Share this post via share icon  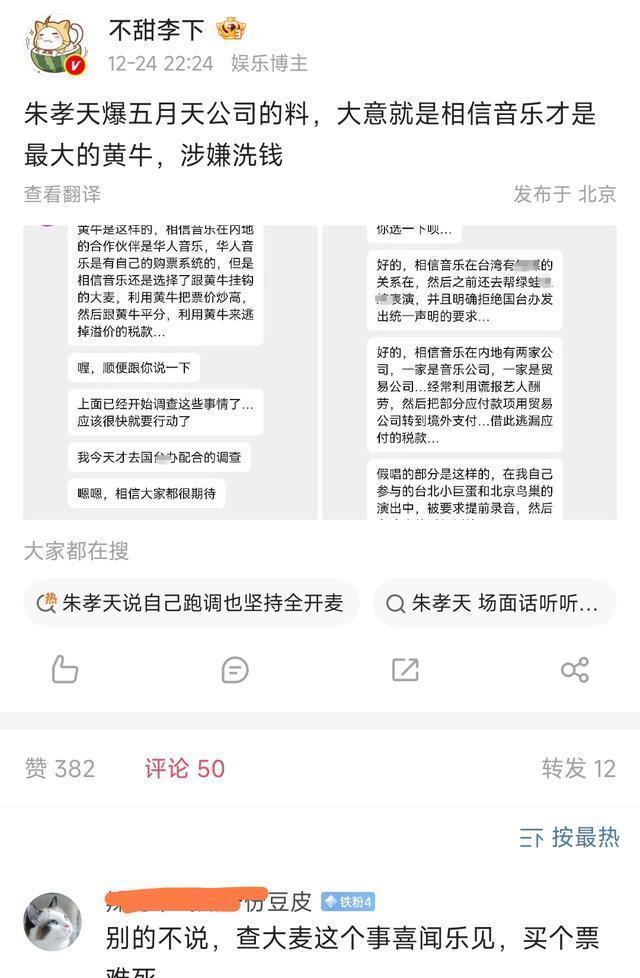coord(575,669)
